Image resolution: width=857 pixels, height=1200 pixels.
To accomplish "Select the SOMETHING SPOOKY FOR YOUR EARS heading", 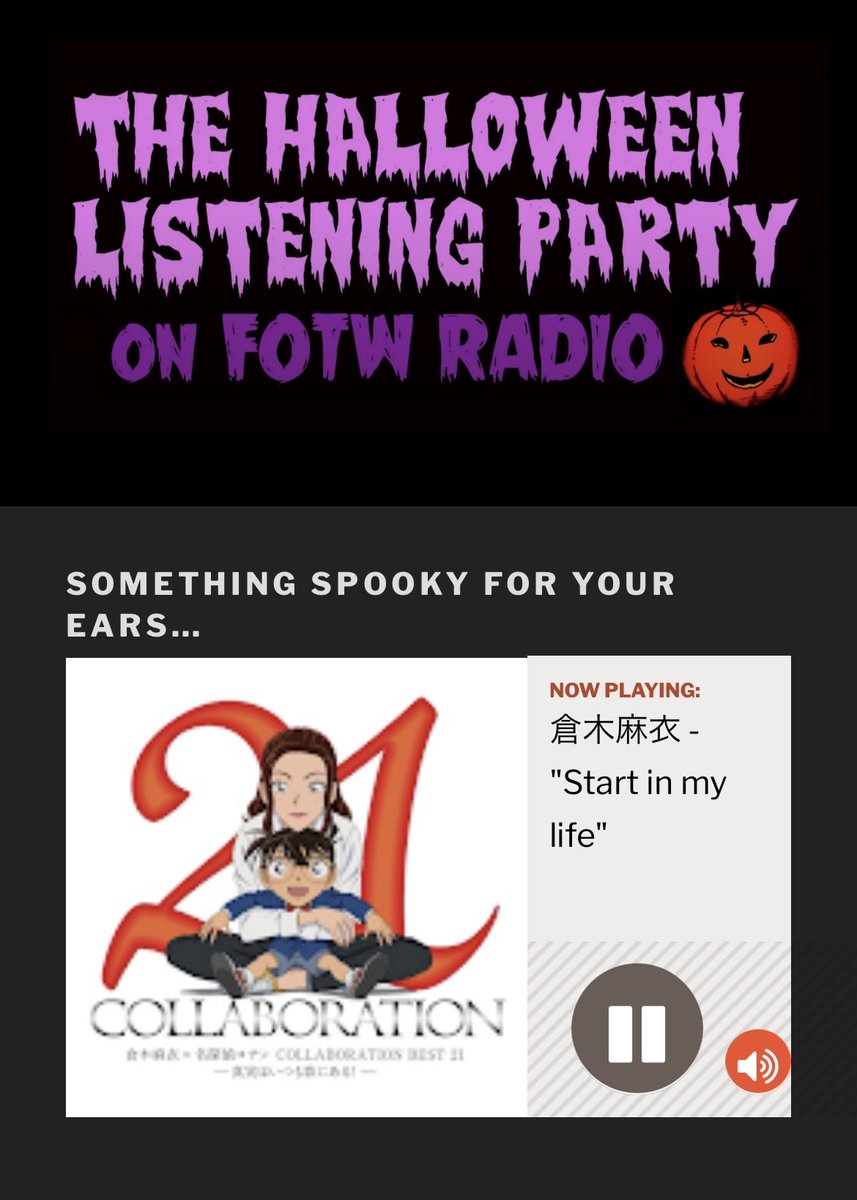I will [371, 602].
